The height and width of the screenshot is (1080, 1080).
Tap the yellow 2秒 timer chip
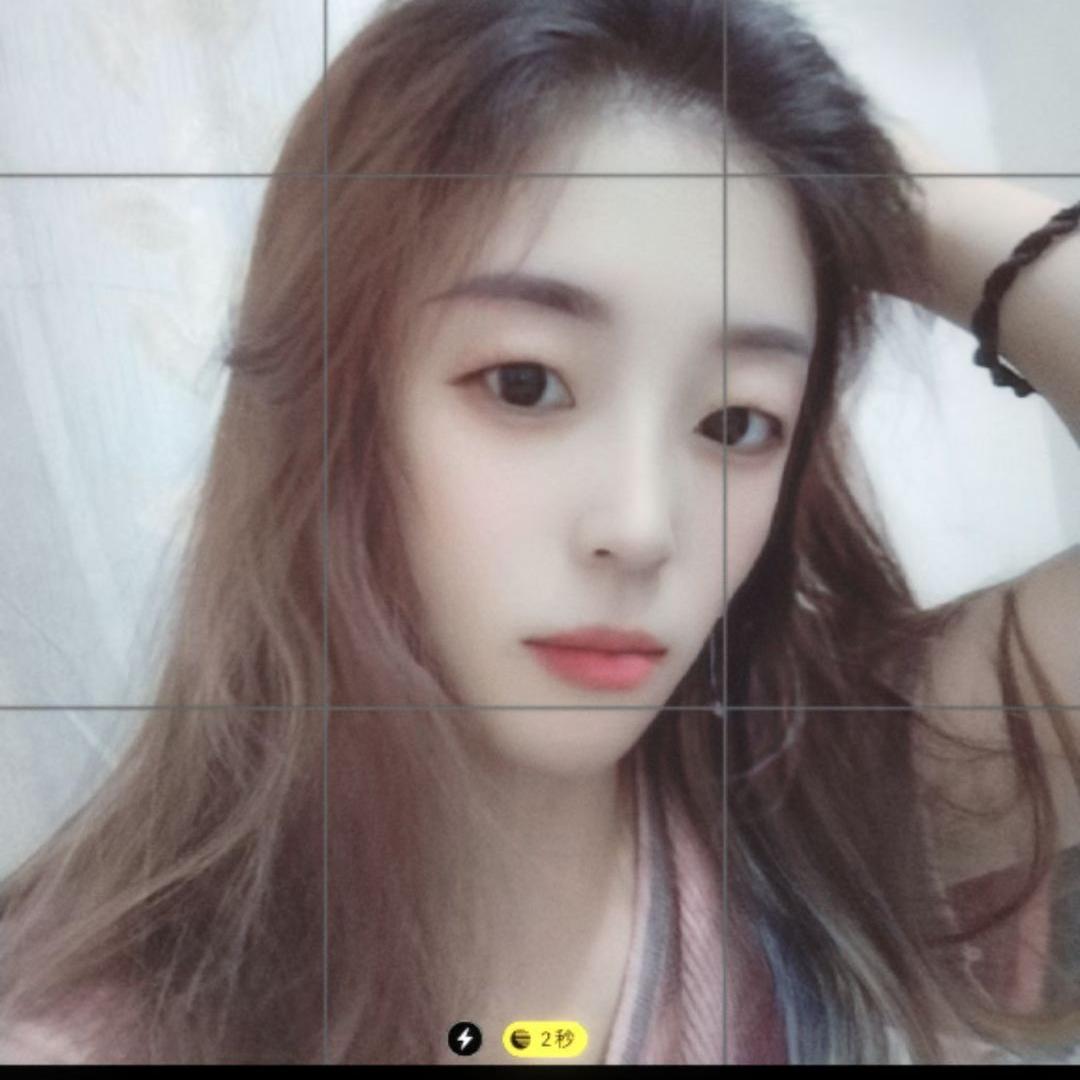pyautogui.click(x=545, y=1039)
